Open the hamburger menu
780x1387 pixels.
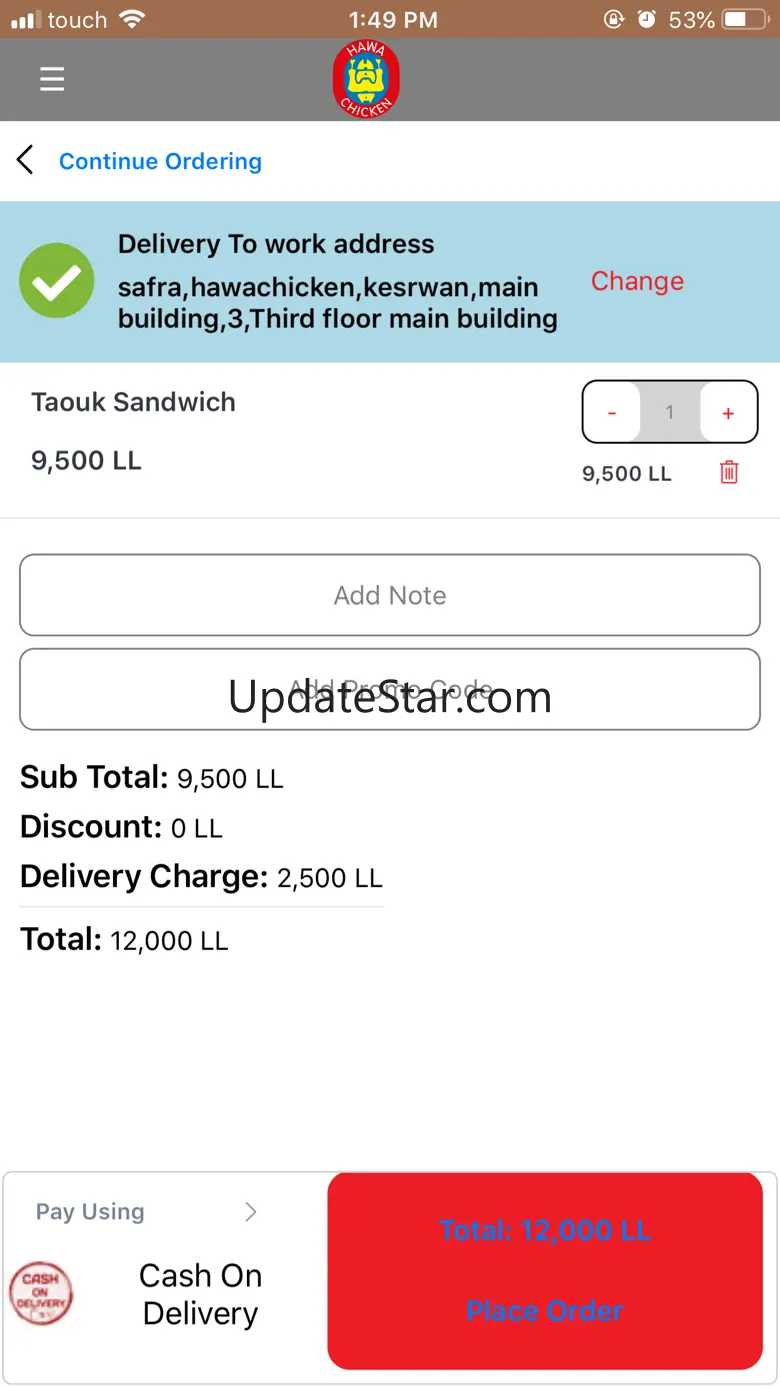click(52, 79)
